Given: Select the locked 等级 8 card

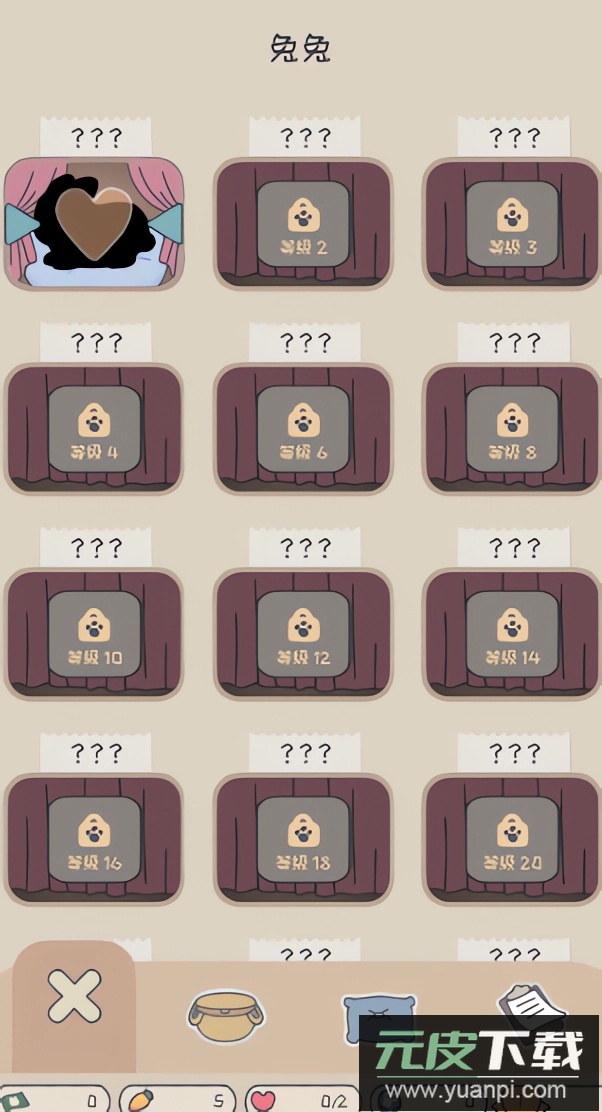Looking at the screenshot, I should (512, 429).
